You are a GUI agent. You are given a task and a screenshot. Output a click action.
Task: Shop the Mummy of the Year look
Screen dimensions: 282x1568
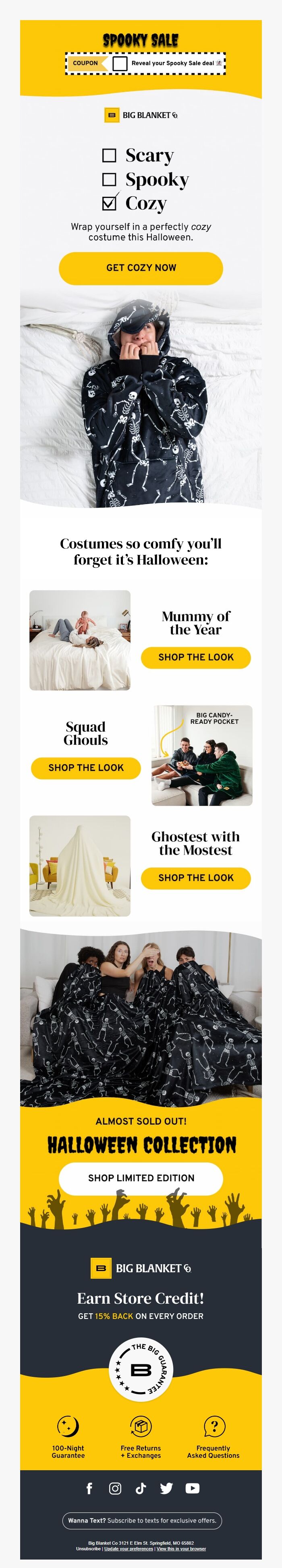195,657
